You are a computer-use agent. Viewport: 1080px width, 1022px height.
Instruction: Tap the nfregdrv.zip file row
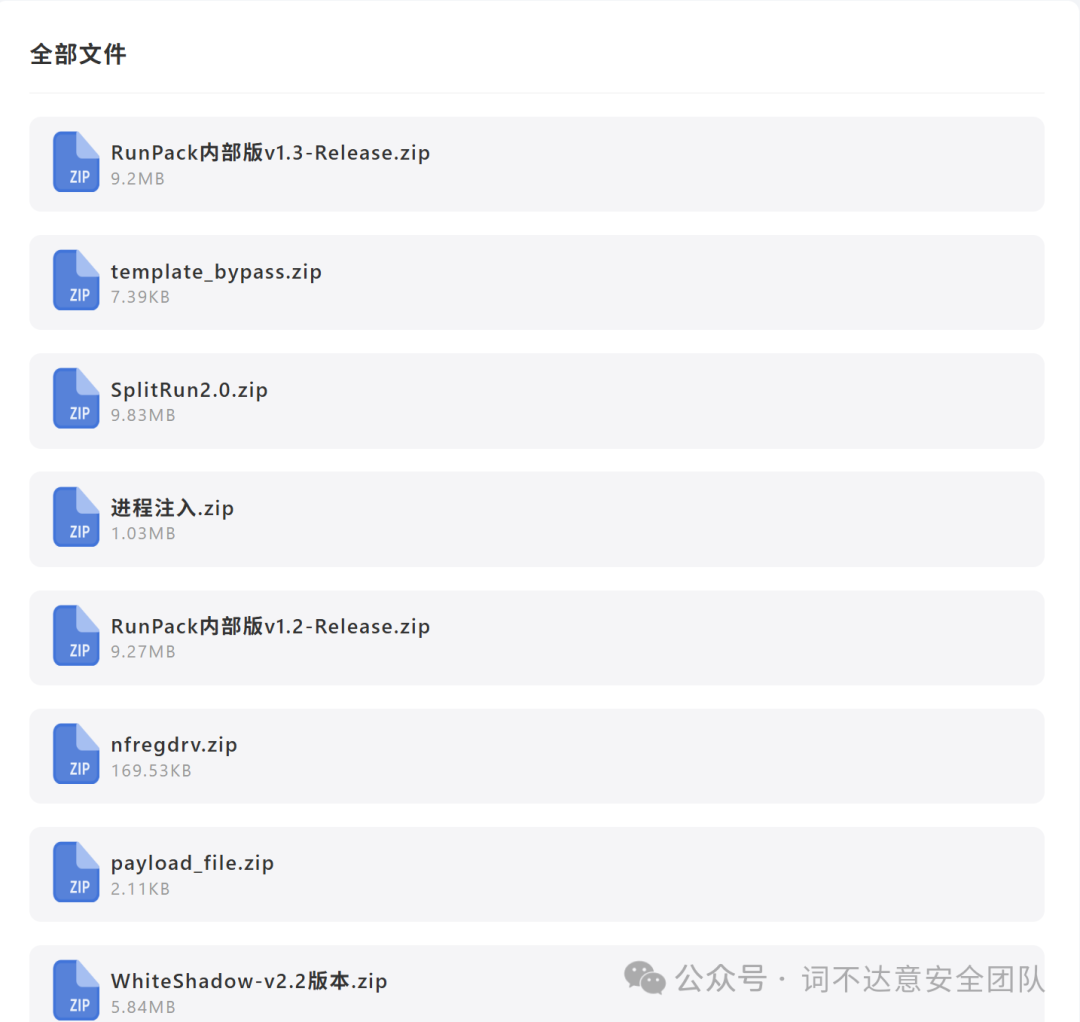coord(537,756)
